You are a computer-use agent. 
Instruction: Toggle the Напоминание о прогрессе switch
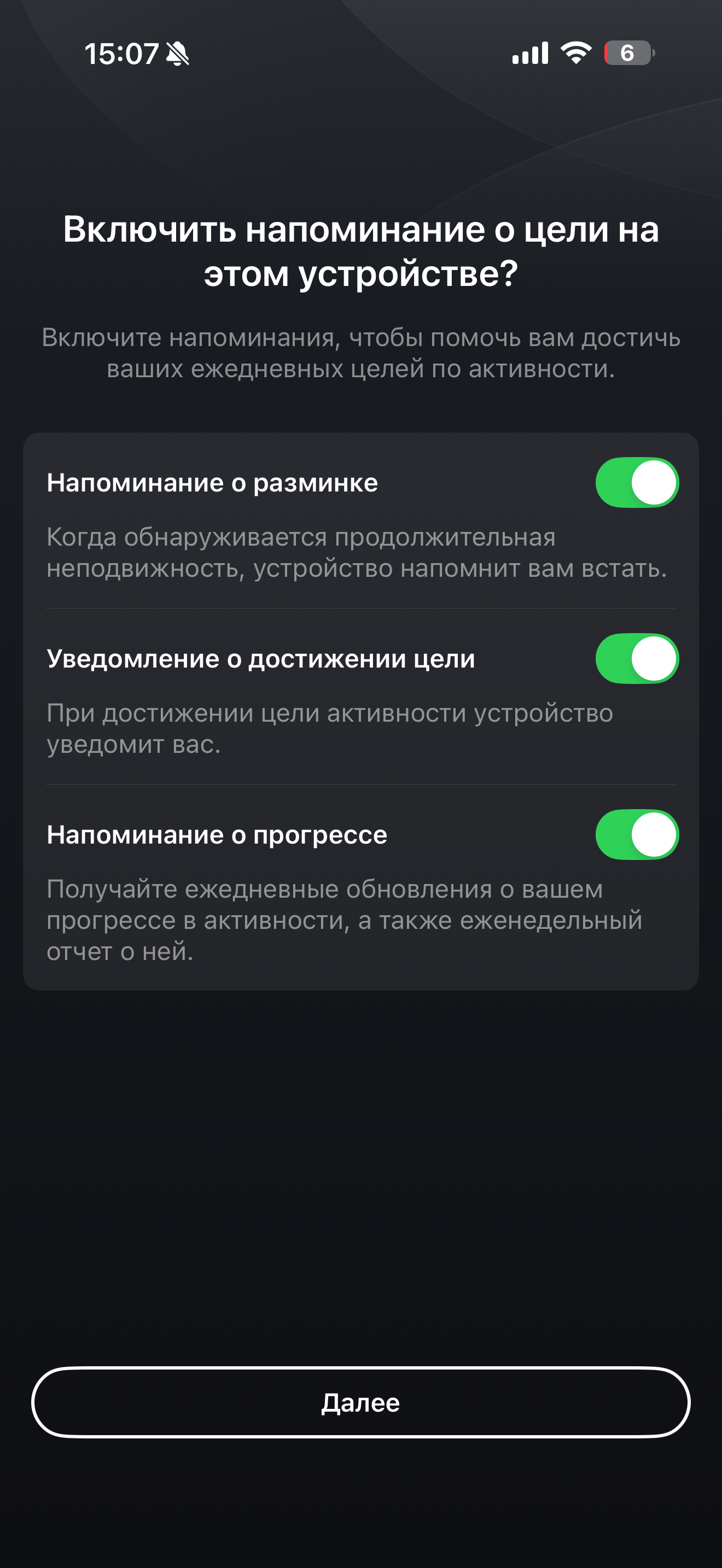pos(637,834)
